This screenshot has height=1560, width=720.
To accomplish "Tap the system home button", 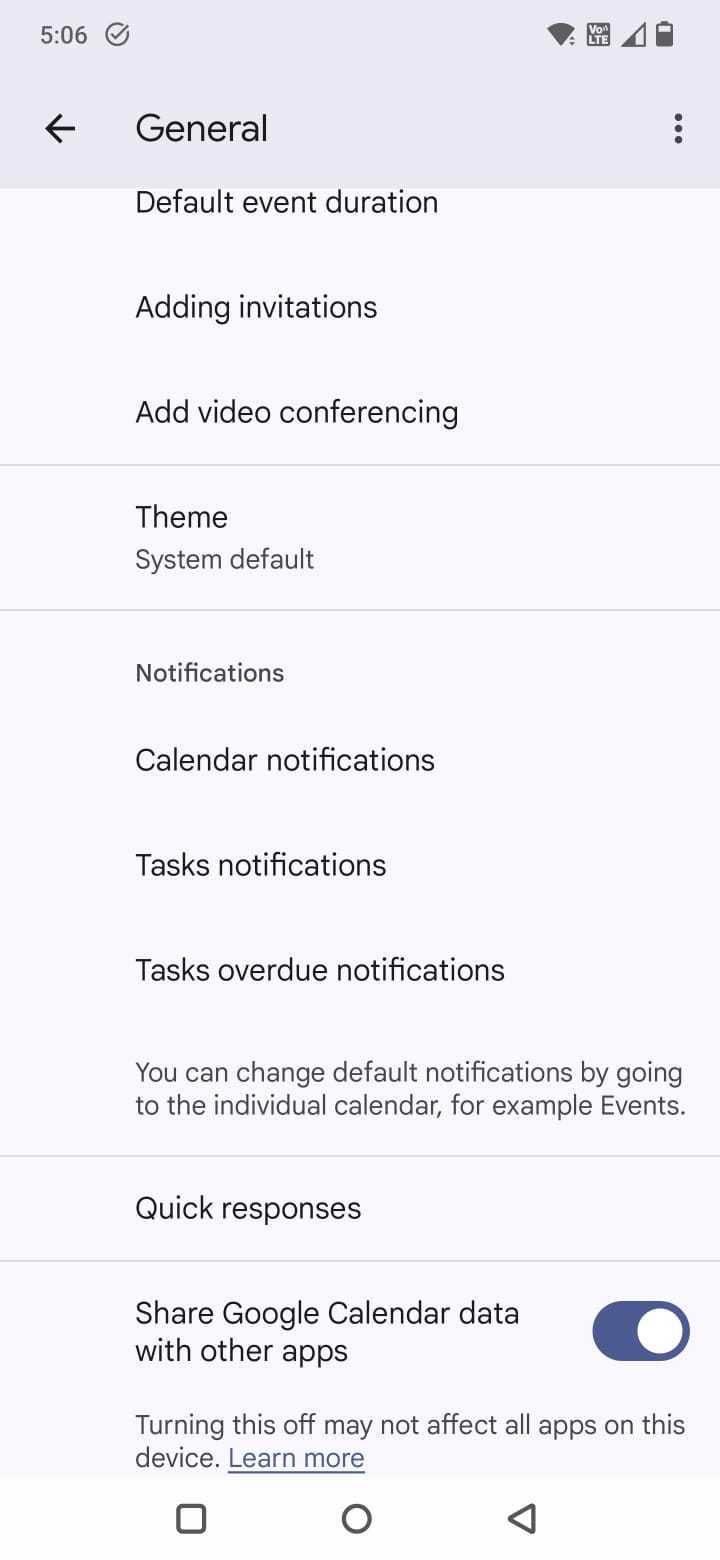I will click(357, 1518).
